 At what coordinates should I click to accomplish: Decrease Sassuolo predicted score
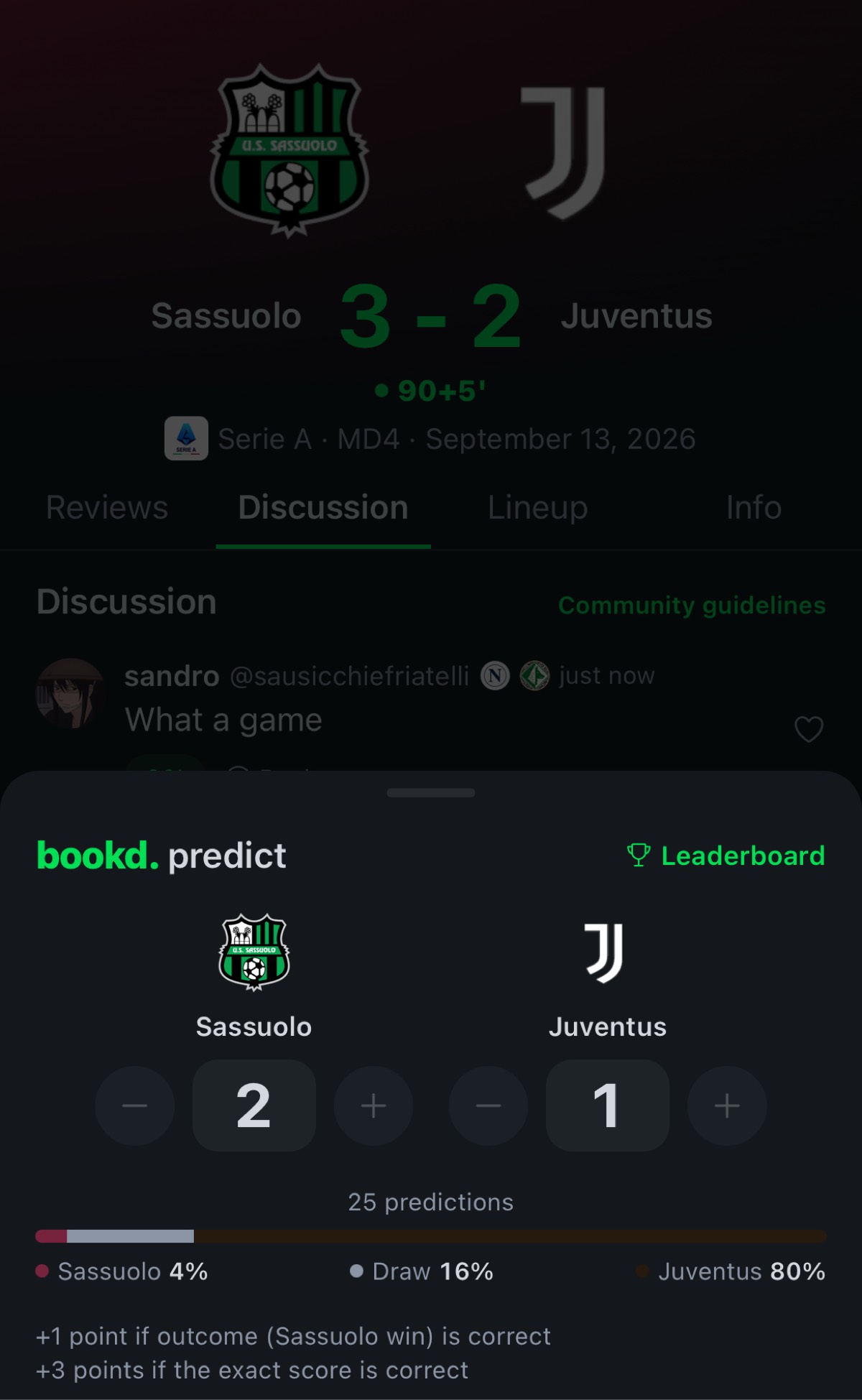(x=135, y=1105)
